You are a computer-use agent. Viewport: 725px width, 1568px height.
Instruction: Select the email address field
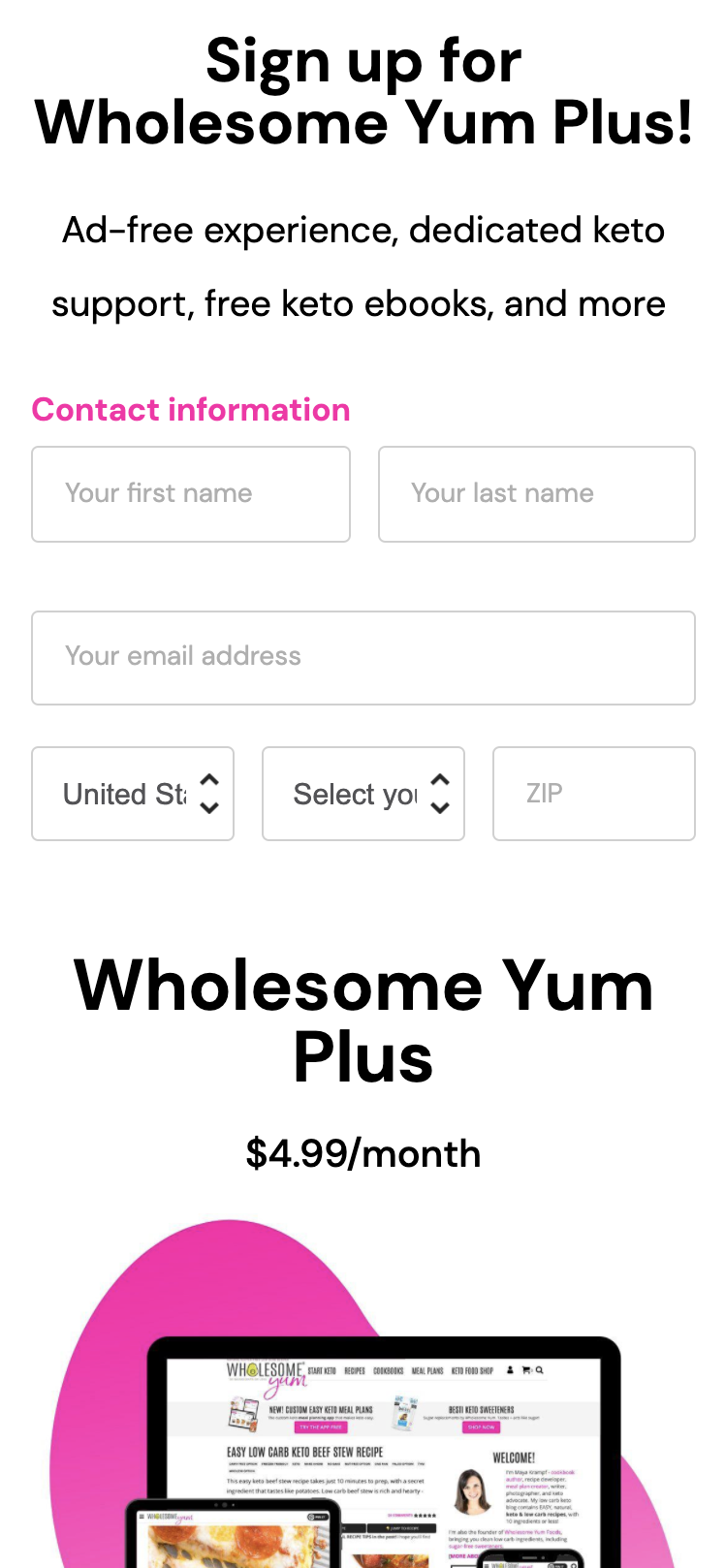pyautogui.click(x=363, y=658)
